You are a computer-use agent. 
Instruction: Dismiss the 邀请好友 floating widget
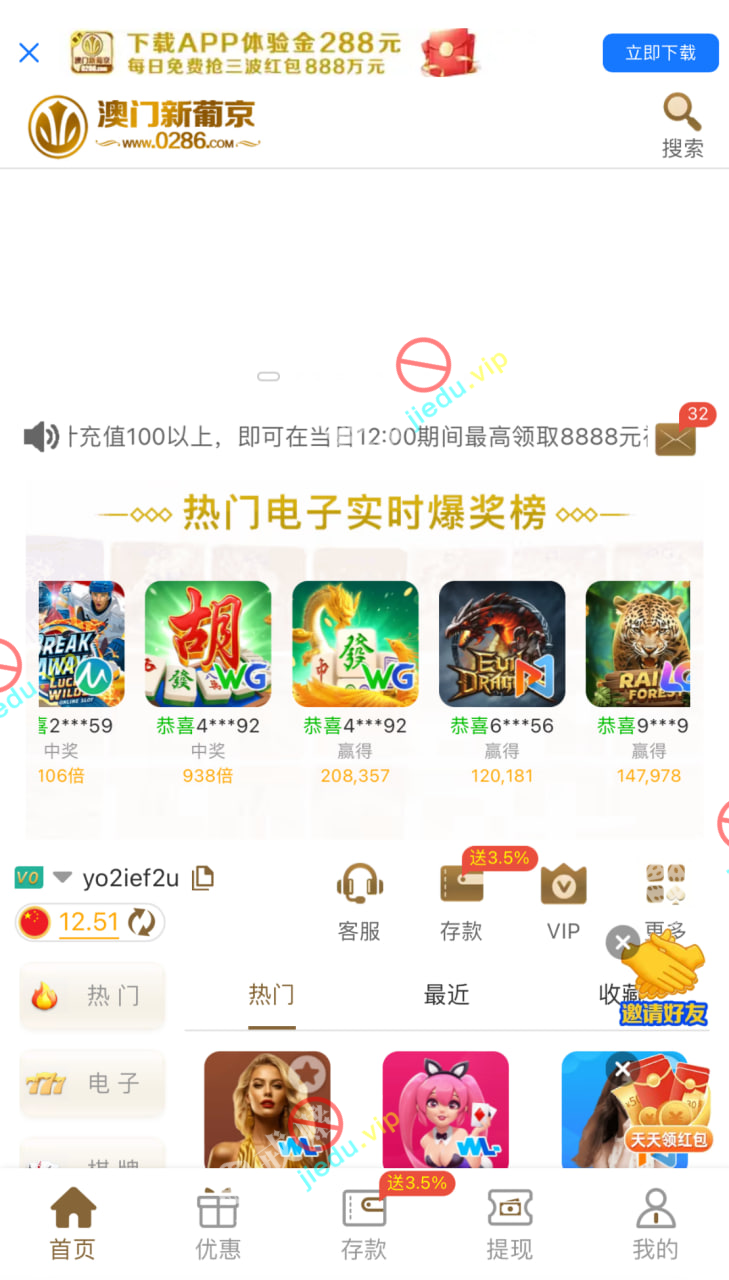tap(622, 942)
